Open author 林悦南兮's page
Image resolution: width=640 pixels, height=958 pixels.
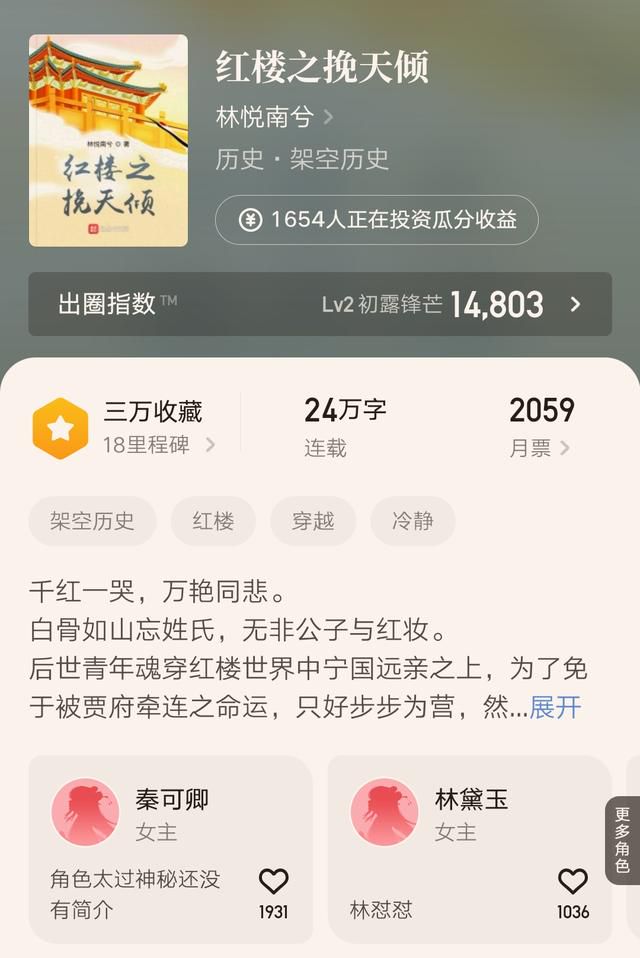coord(274,117)
